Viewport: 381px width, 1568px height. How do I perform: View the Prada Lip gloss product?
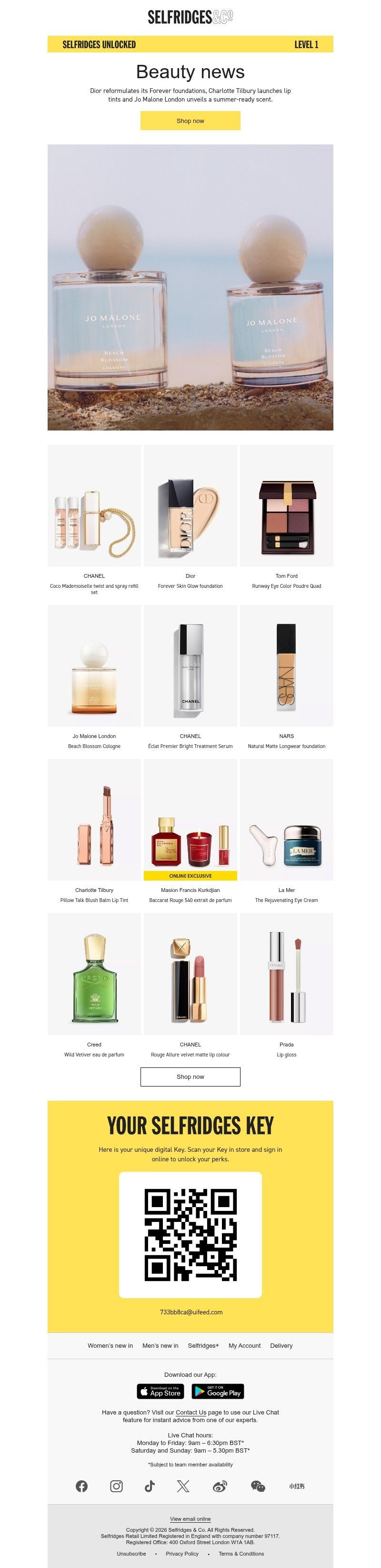[x=286, y=974]
